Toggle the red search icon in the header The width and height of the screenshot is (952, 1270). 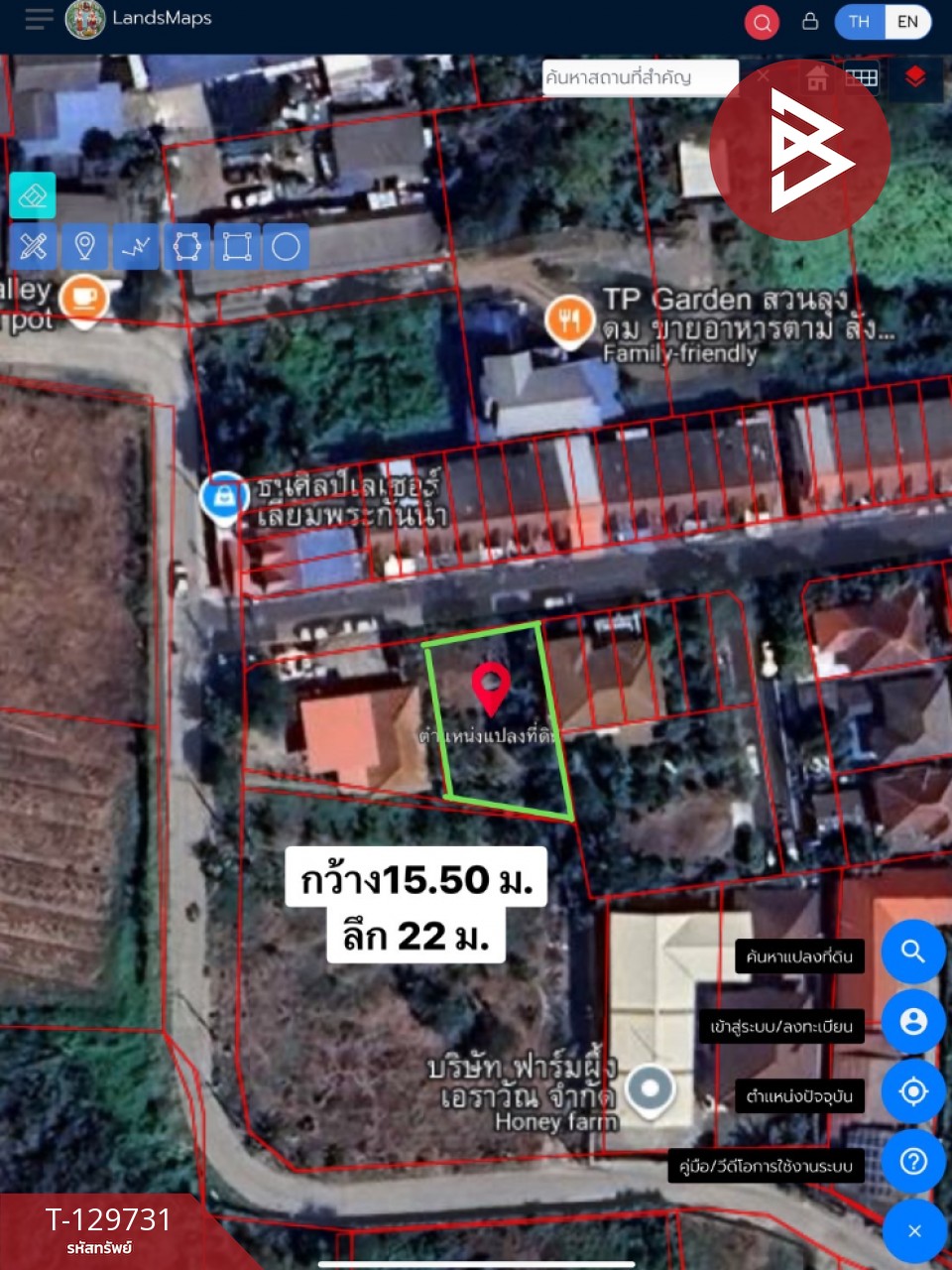(762, 22)
